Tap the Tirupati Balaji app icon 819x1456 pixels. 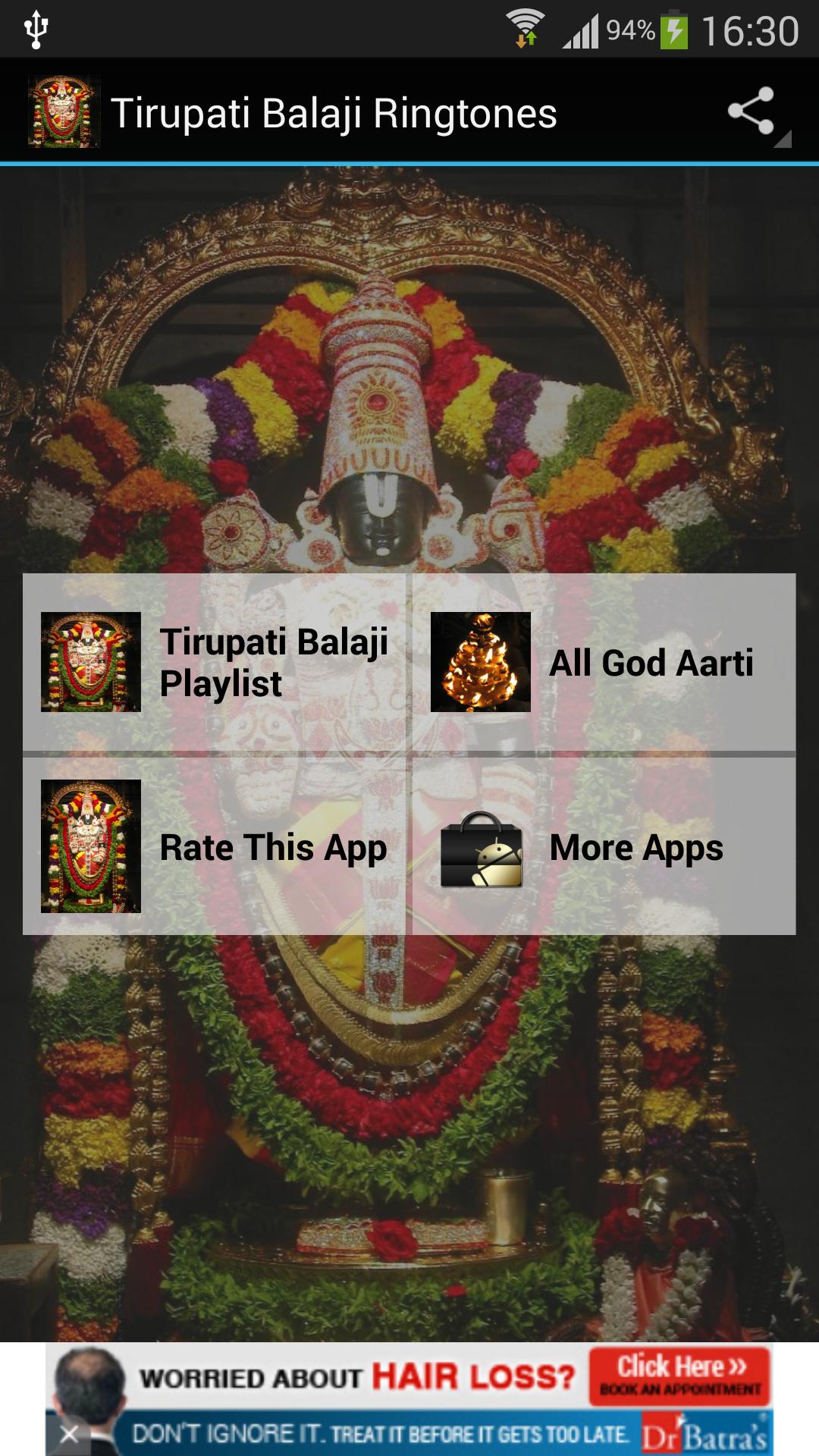(x=64, y=111)
